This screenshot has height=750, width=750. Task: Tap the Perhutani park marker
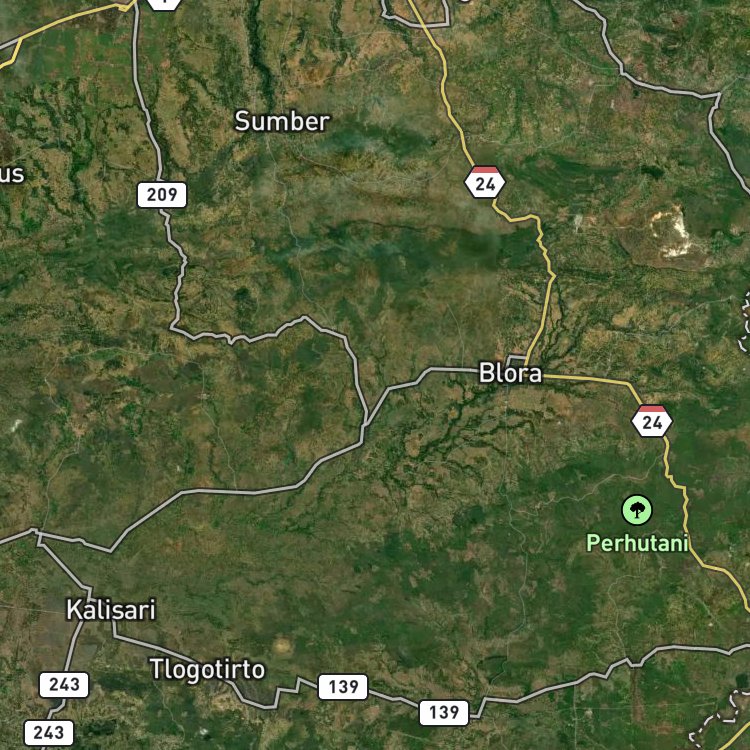click(637, 510)
